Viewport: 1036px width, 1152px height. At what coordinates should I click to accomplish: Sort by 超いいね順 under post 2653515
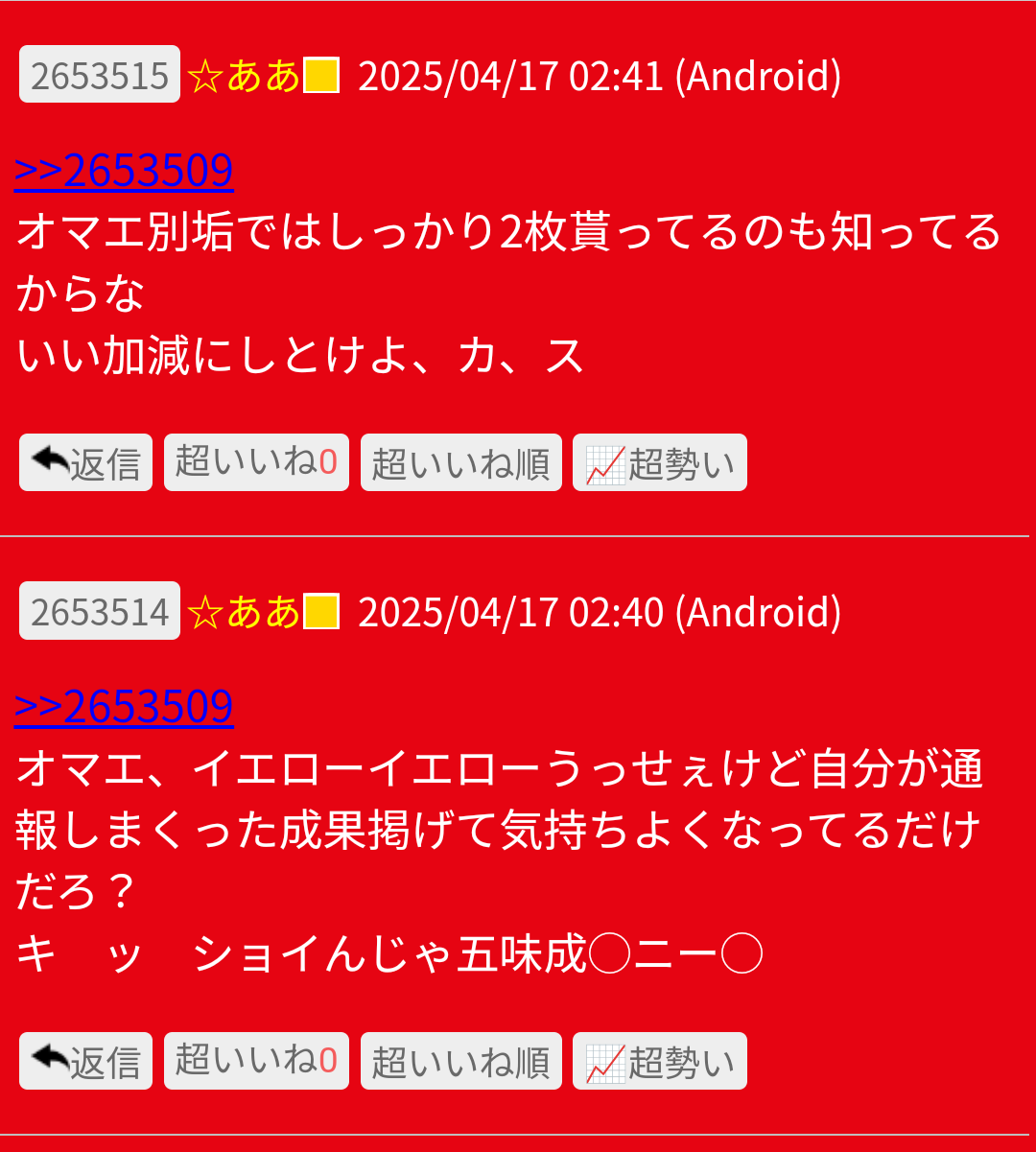[x=460, y=463]
